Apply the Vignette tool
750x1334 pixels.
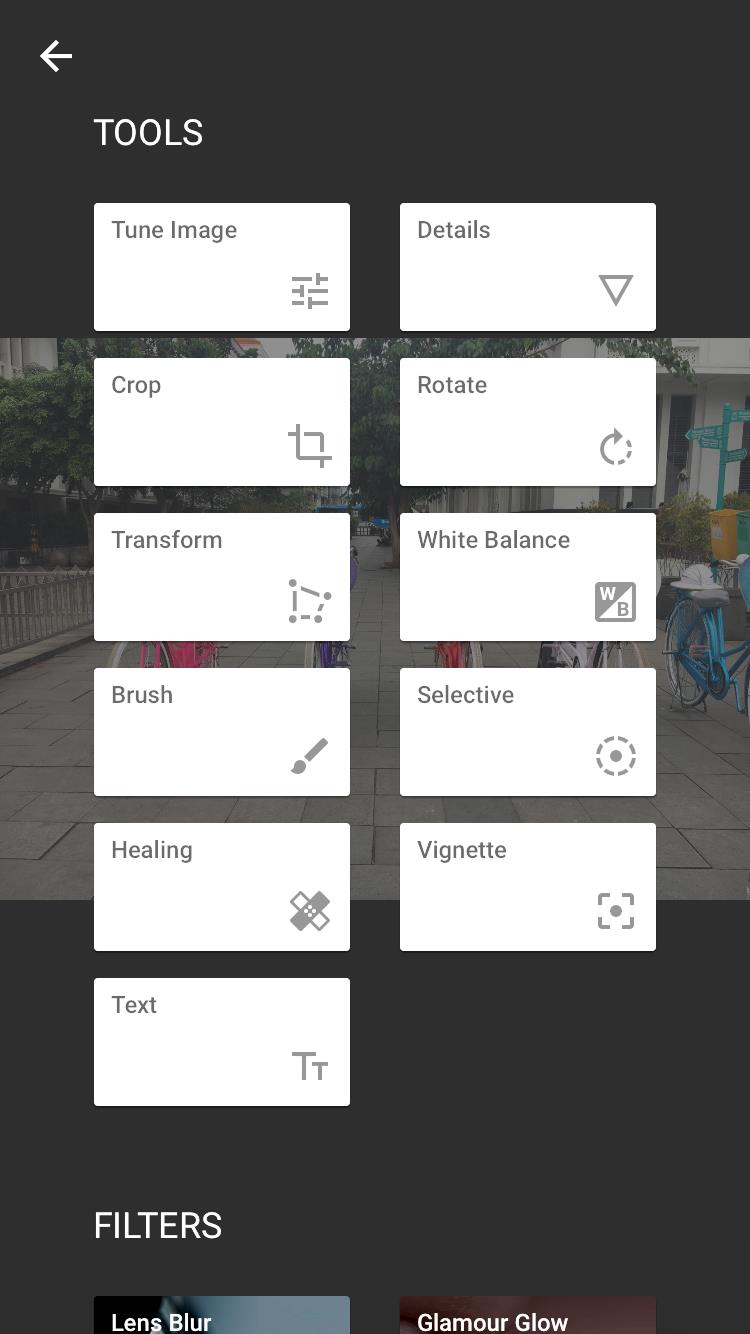click(x=528, y=887)
